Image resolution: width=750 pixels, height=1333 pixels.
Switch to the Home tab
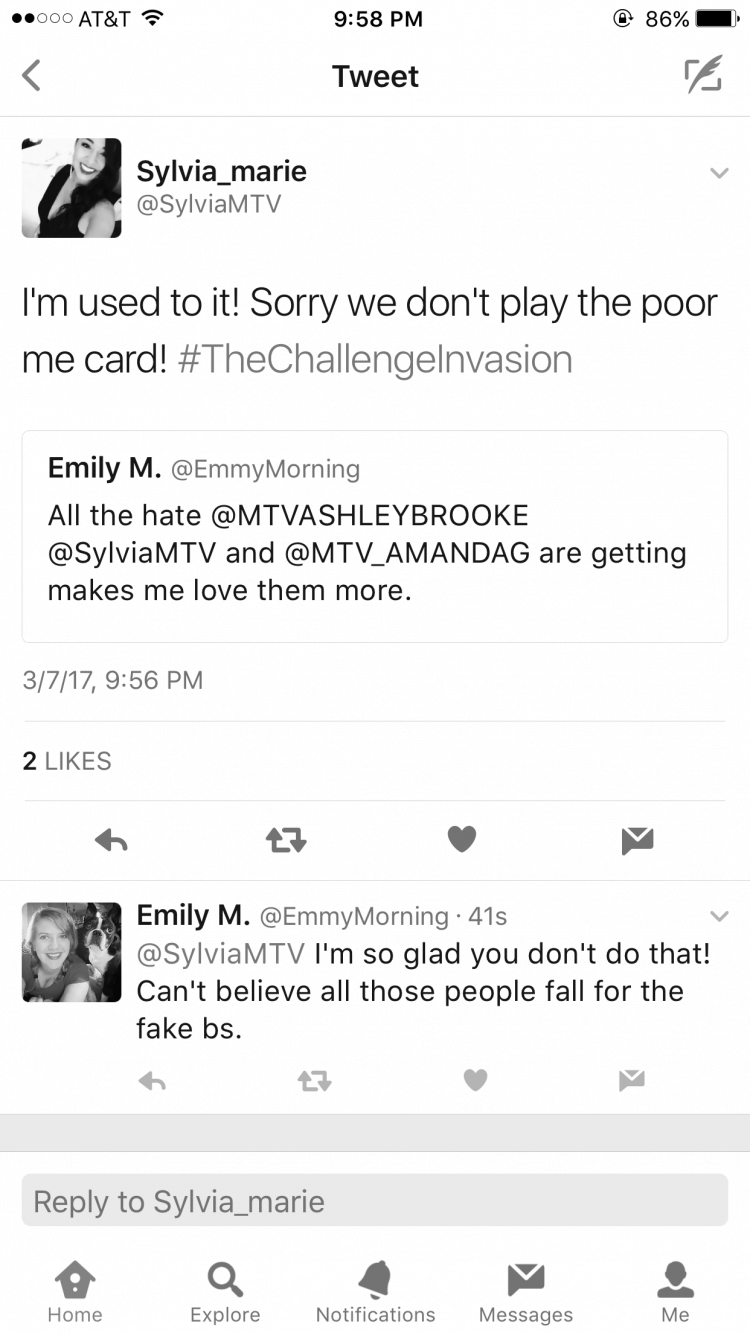[x=75, y=1291]
